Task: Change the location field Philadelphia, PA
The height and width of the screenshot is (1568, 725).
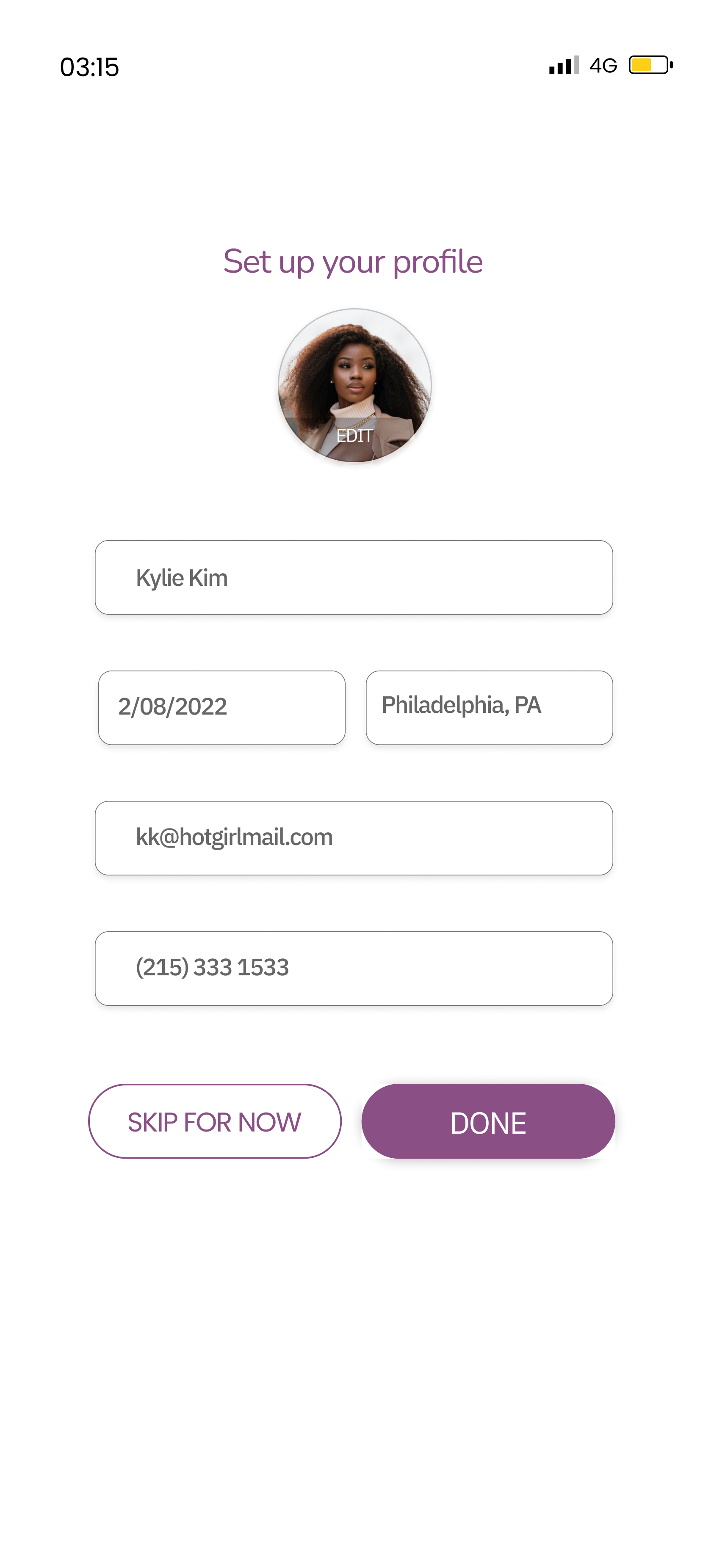Action: click(x=490, y=708)
